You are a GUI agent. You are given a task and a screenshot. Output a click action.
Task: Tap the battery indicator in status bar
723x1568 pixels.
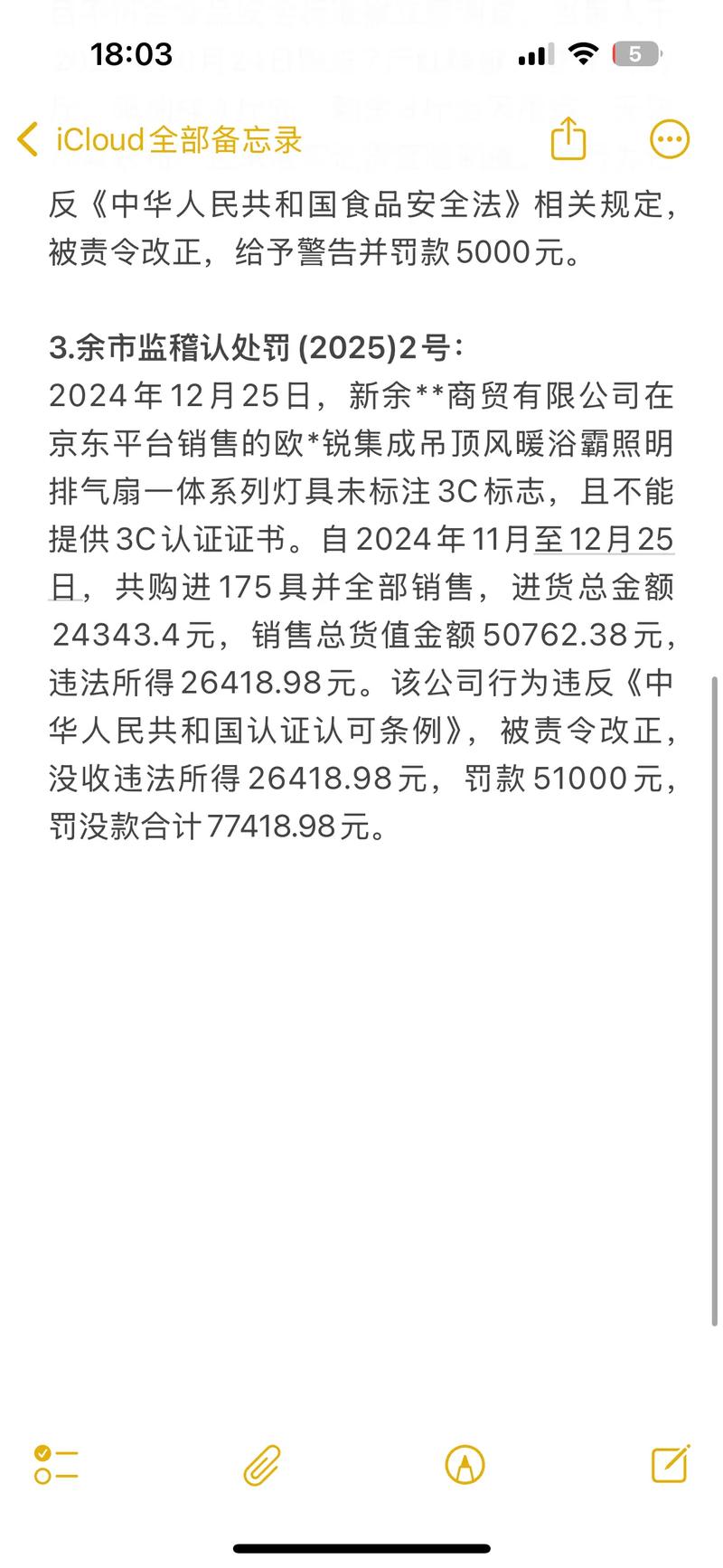(x=635, y=54)
